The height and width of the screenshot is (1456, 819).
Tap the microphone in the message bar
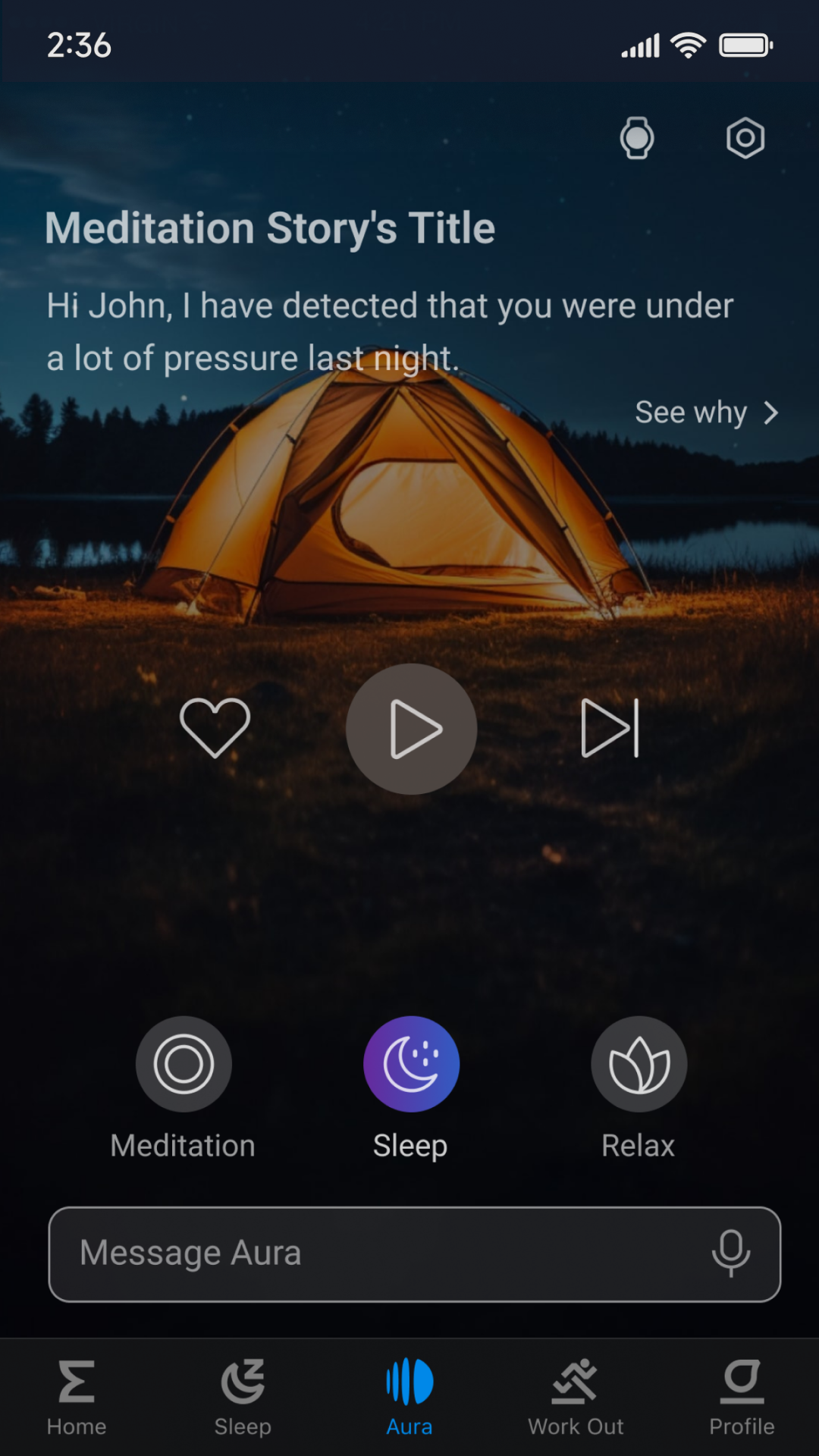coord(730,1253)
